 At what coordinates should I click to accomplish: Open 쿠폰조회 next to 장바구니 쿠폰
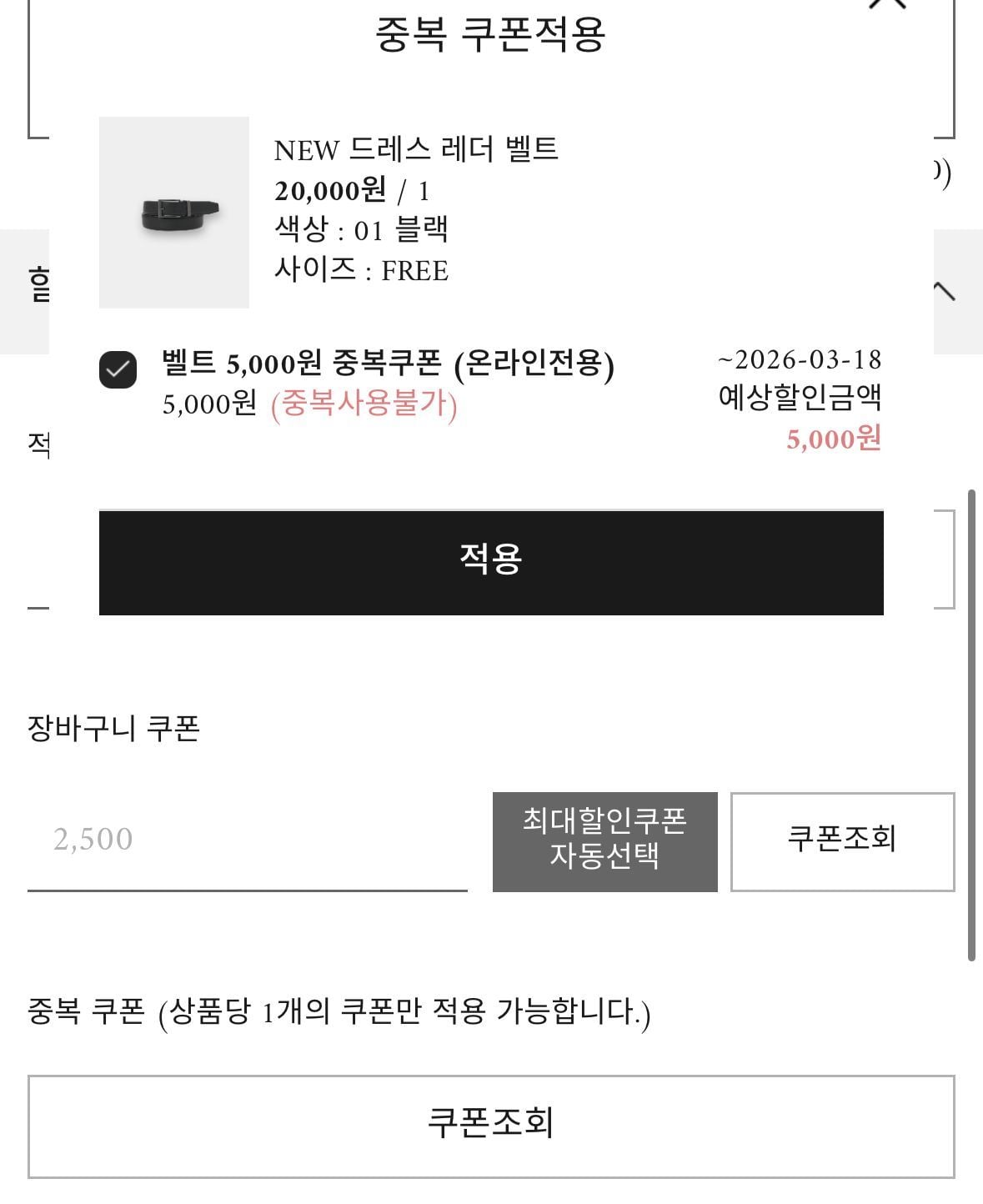point(842,841)
